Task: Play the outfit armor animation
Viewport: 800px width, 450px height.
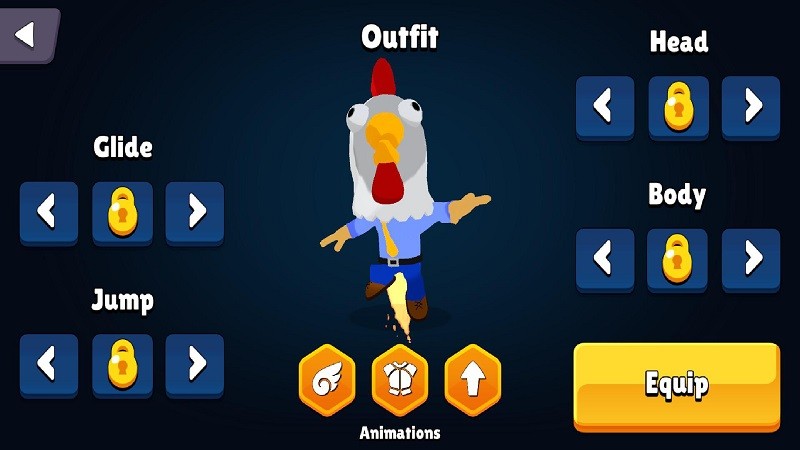Action: point(400,381)
